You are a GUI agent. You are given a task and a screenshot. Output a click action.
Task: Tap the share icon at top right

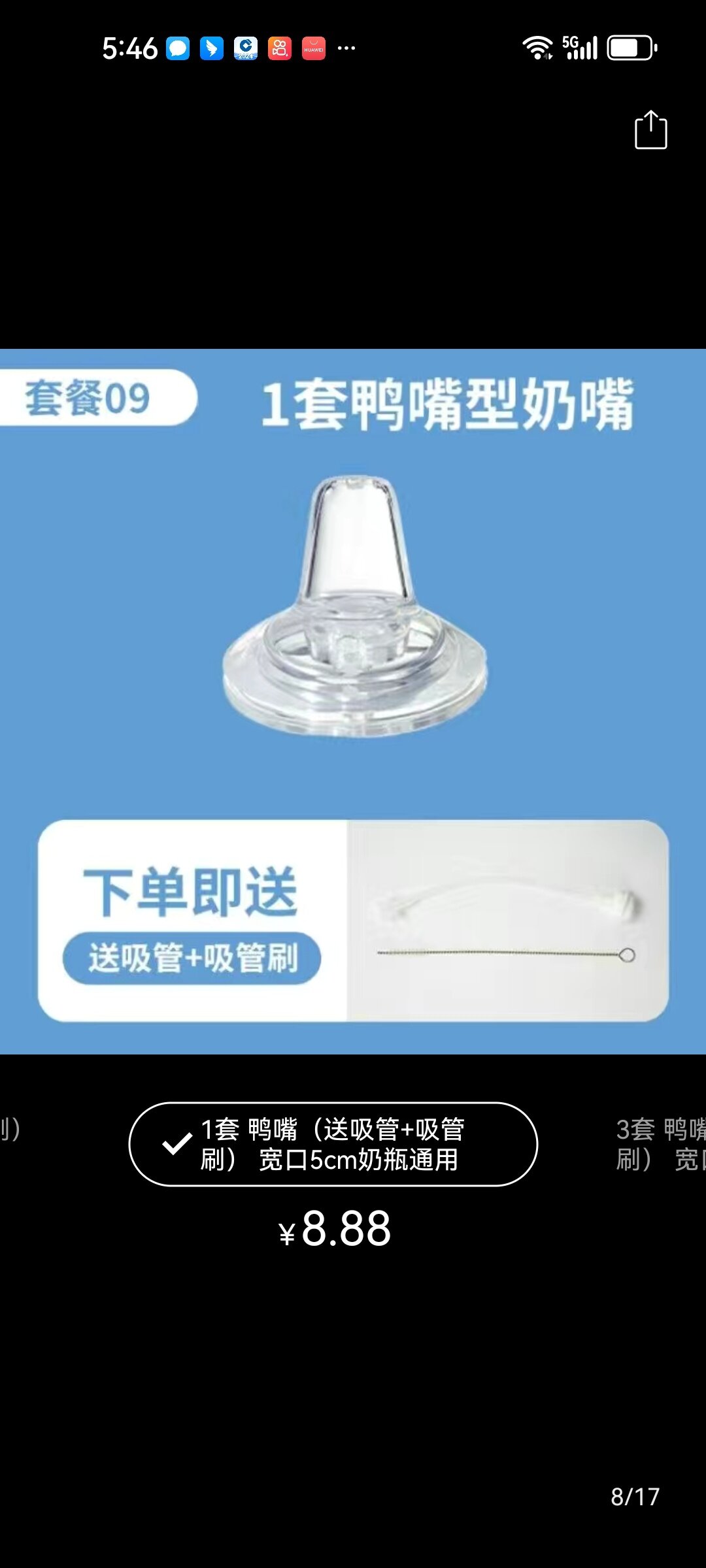(x=650, y=131)
